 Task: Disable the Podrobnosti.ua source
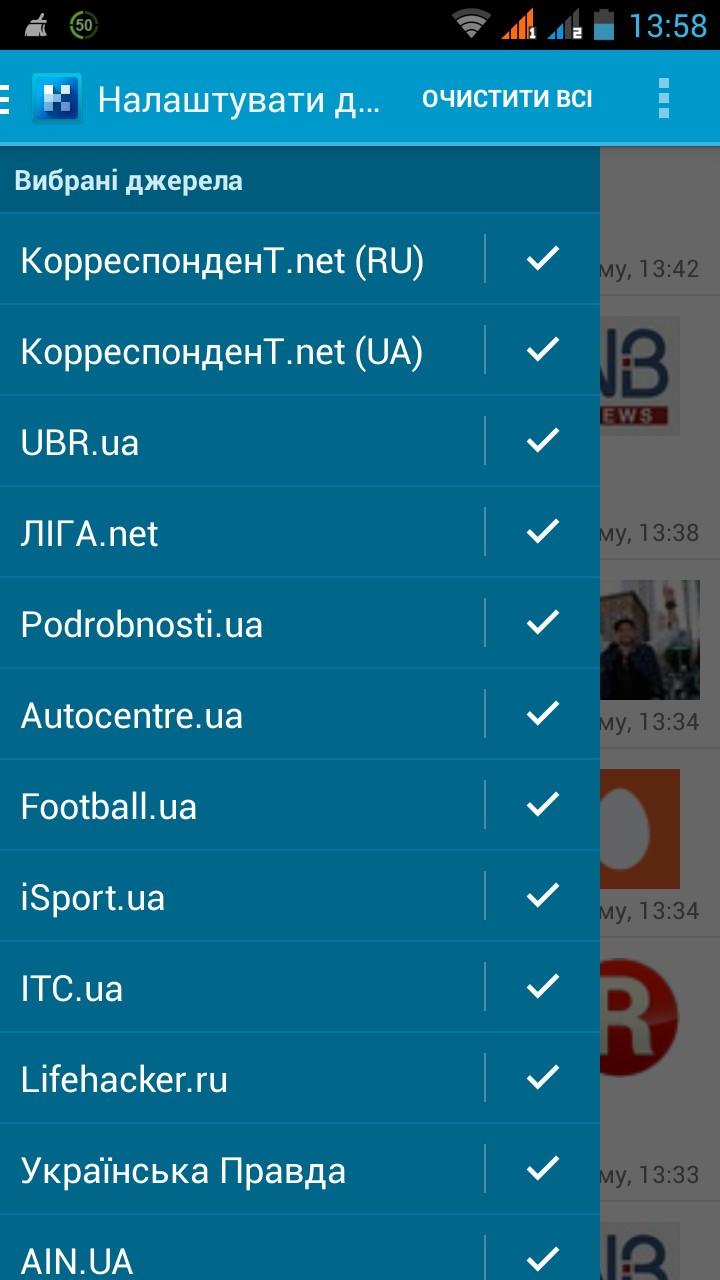(x=542, y=623)
